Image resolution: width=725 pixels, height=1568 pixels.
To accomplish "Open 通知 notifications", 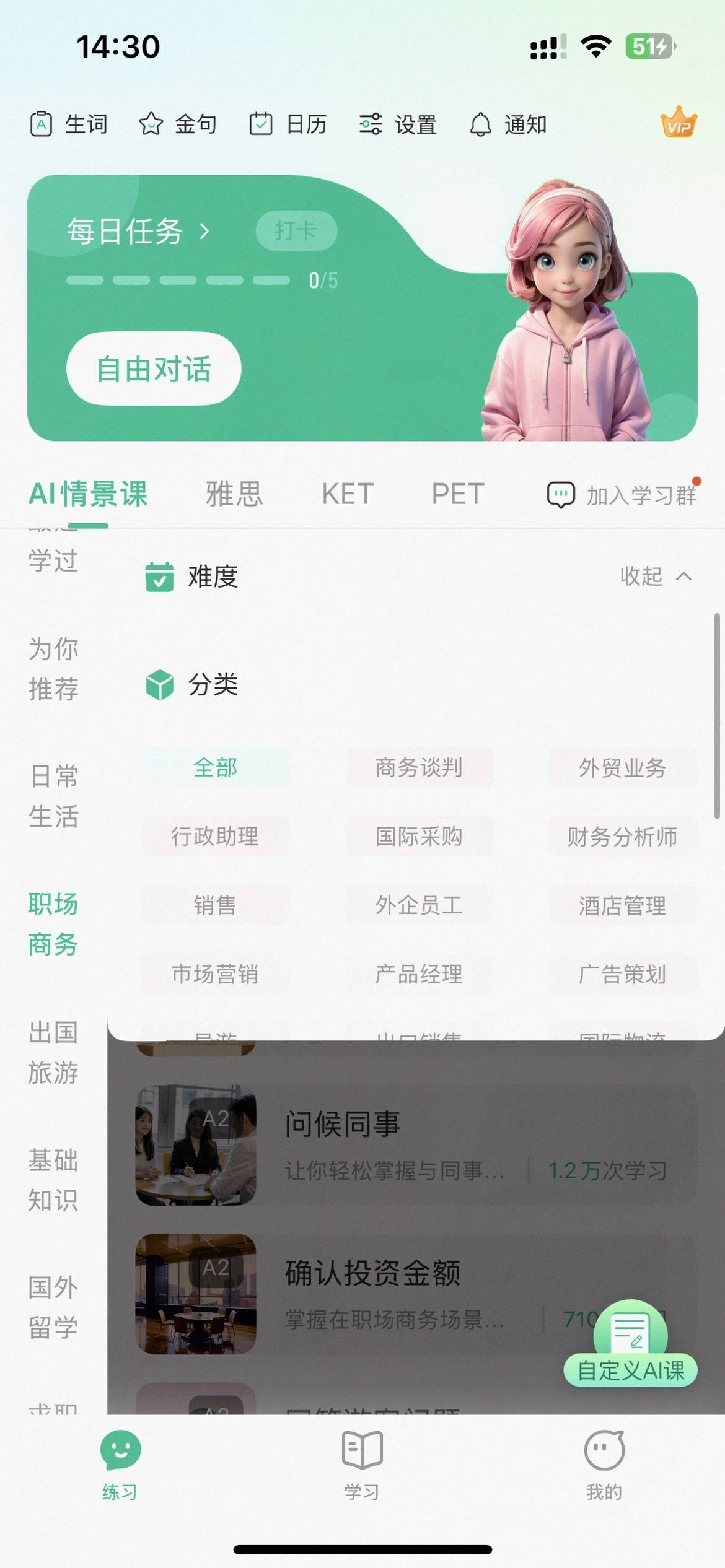I will point(508,124).
